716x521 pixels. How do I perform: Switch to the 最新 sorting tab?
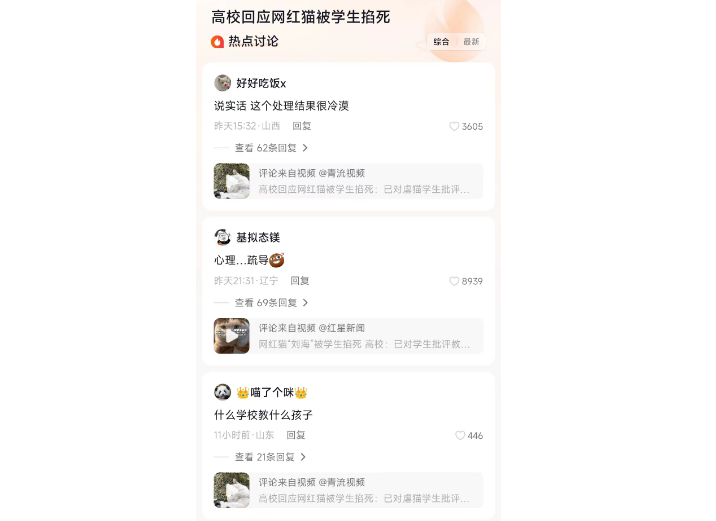point(471,42)
